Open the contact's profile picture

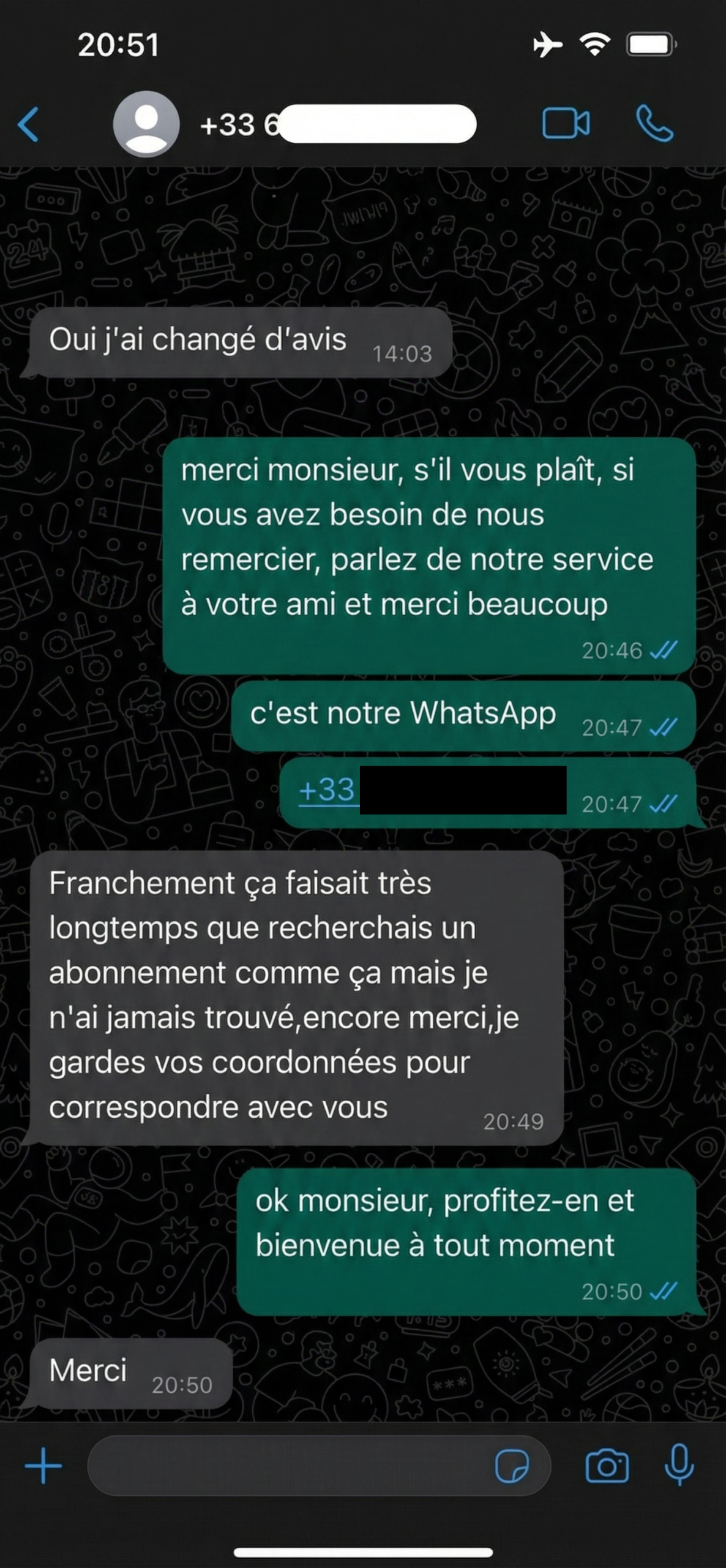click(146, 124)
